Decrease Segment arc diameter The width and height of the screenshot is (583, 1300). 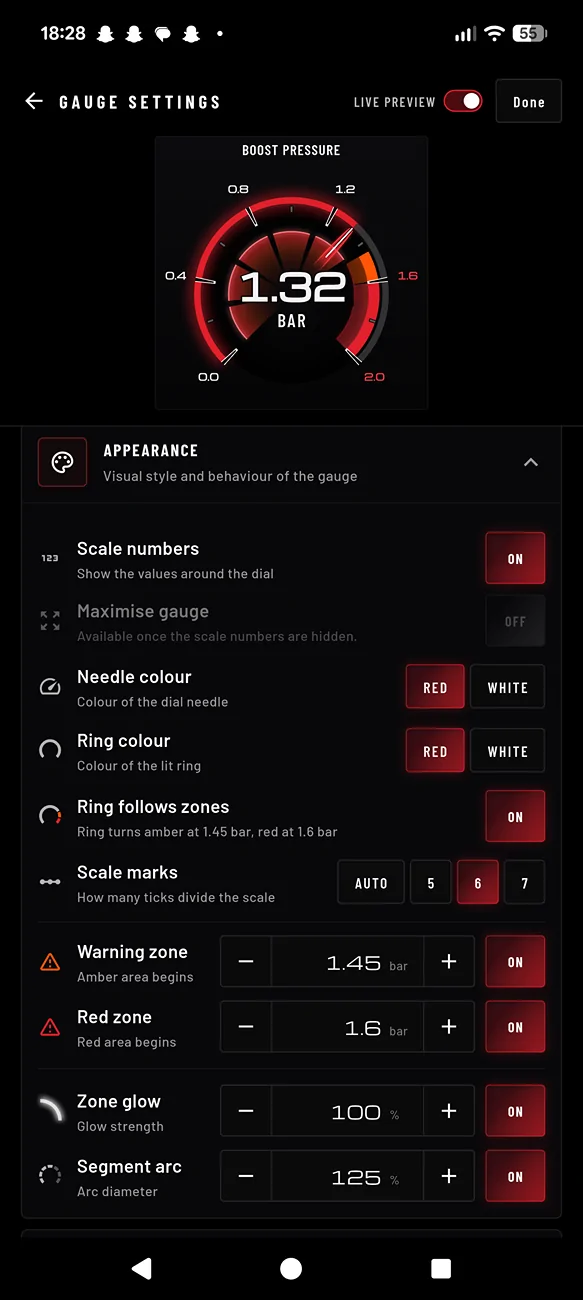[246, 1176]
